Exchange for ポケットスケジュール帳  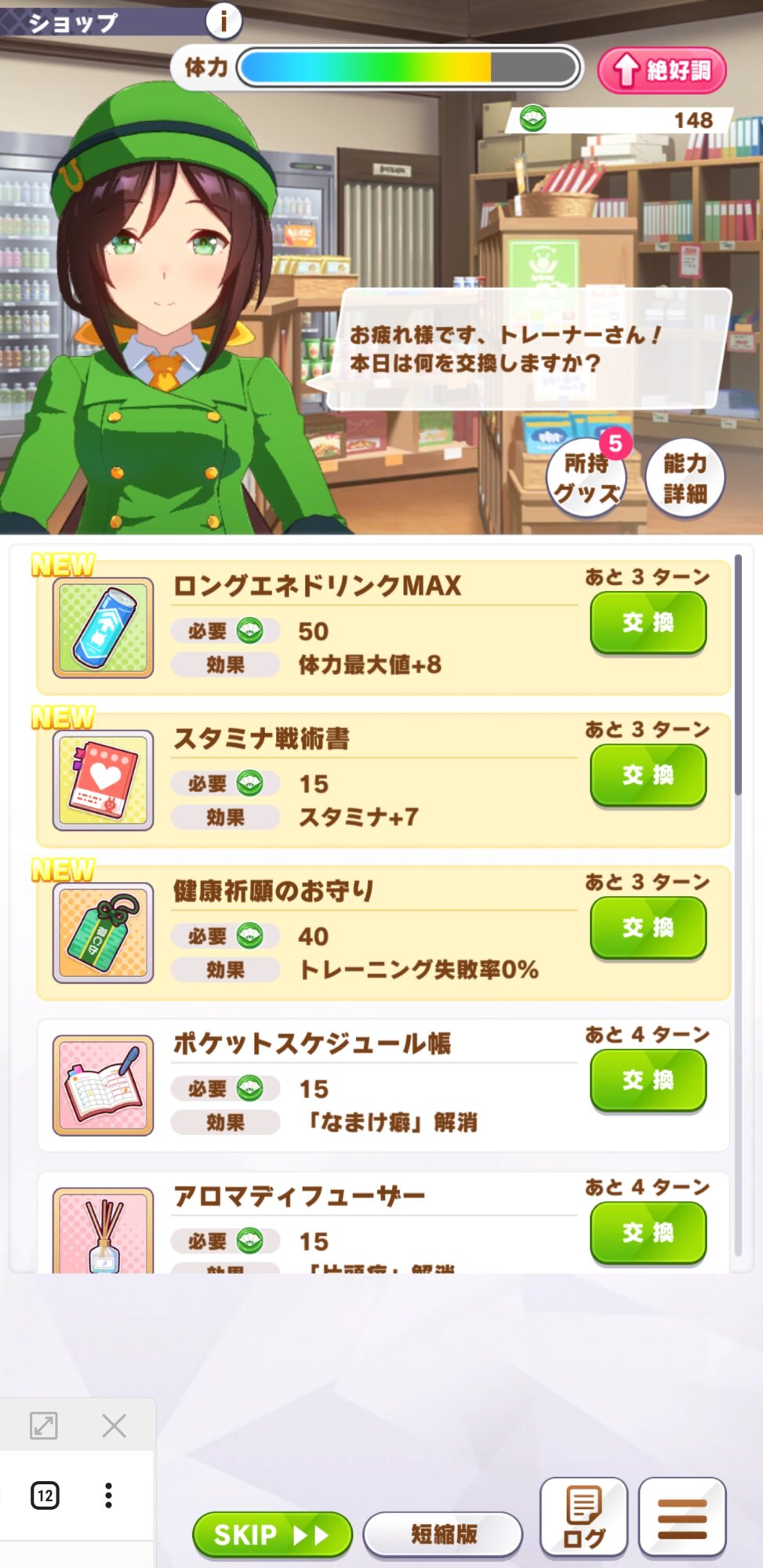[648, 1080]
